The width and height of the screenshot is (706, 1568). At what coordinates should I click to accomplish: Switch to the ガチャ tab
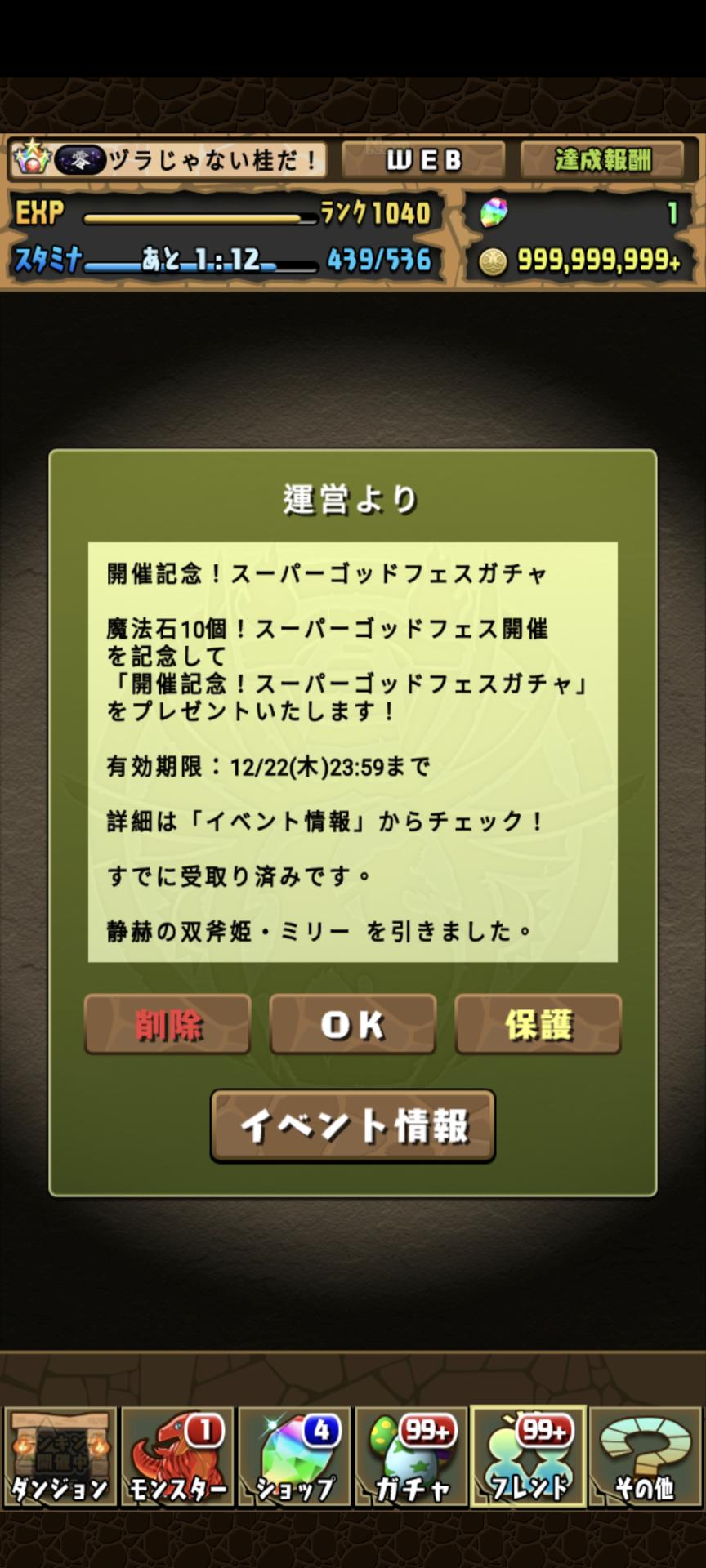pos(411,1457)
